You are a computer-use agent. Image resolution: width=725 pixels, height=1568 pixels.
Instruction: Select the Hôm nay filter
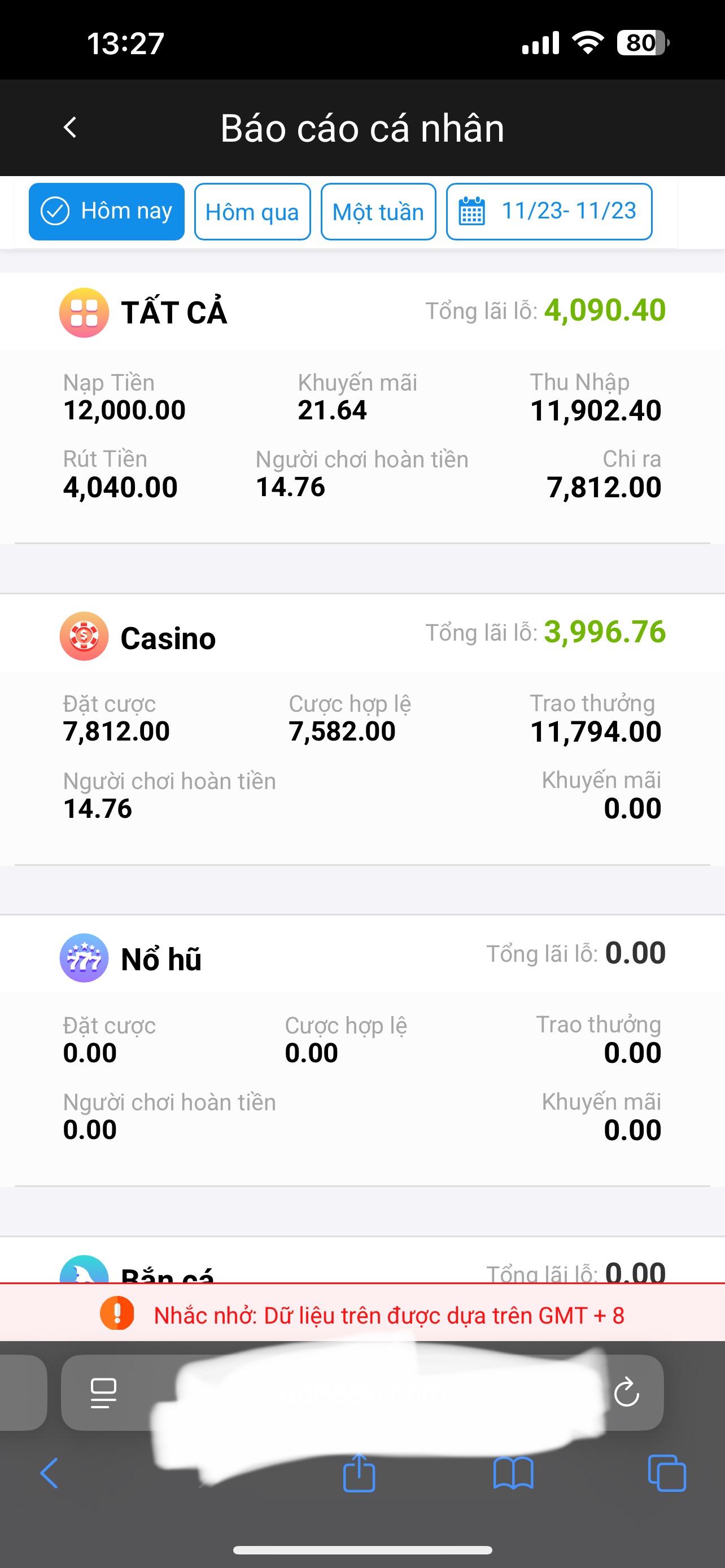tap(107, 211)
